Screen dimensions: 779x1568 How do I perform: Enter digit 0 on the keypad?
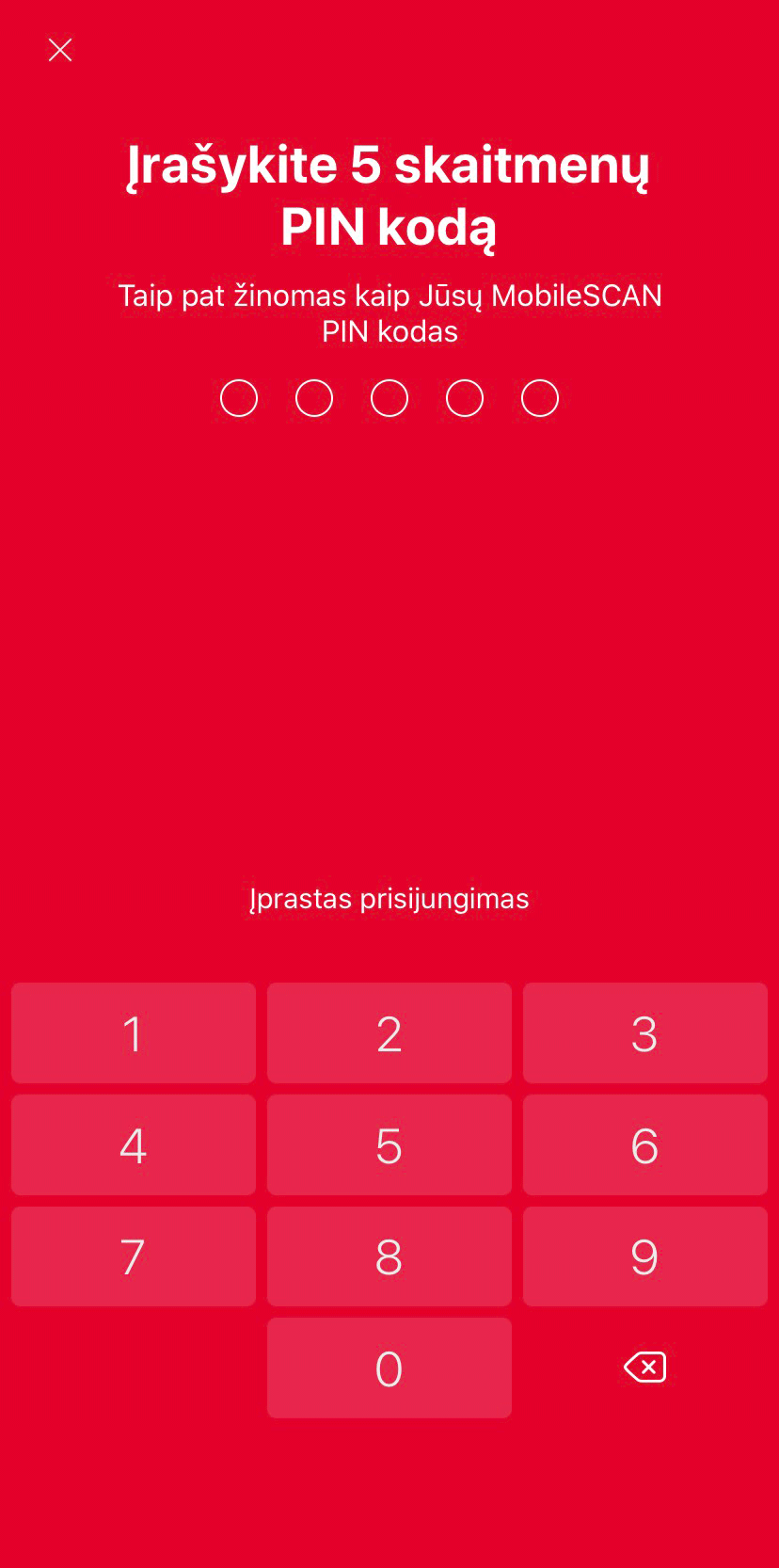(x=389, y=1368)
